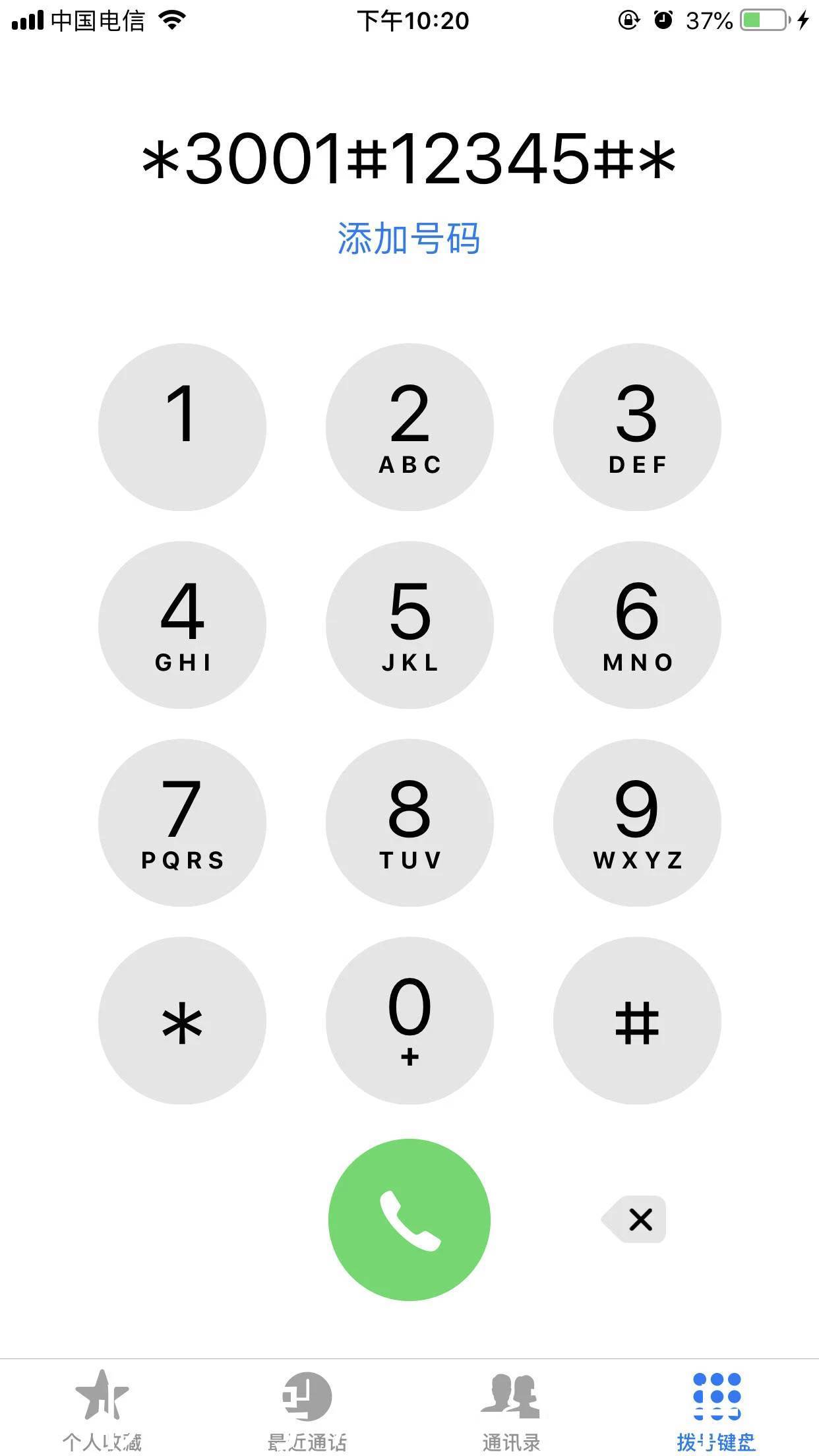
Task: Tap the backspace delete icon
Action: (x=635, y=1221)
